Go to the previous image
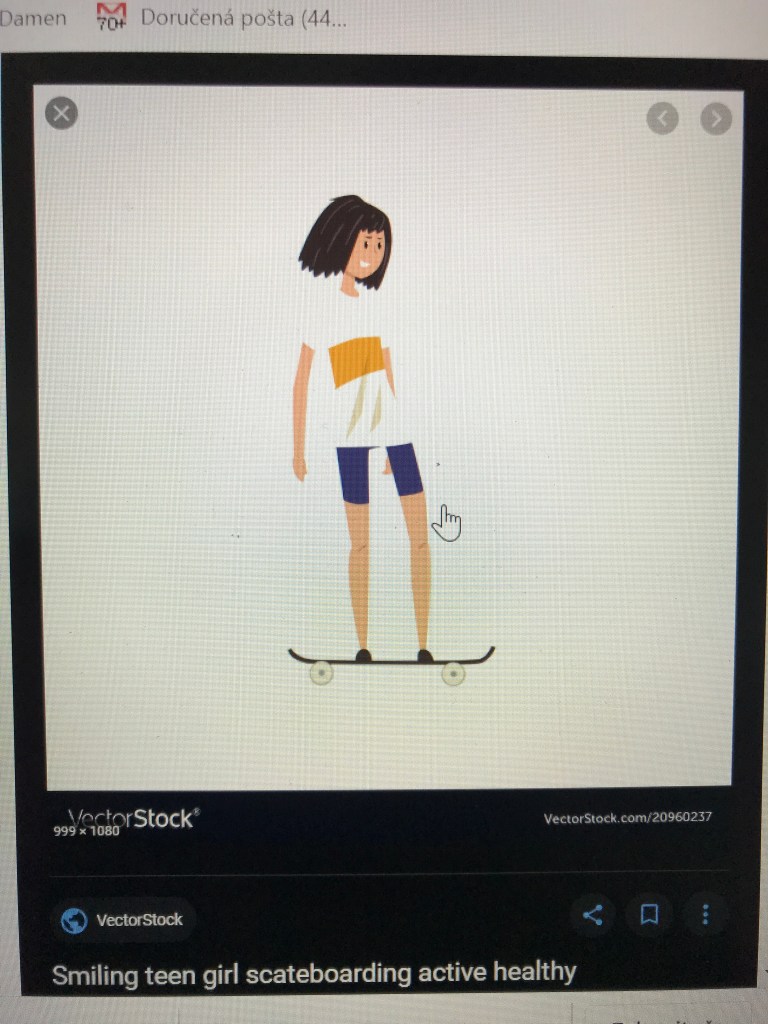 tap(662, 119)
